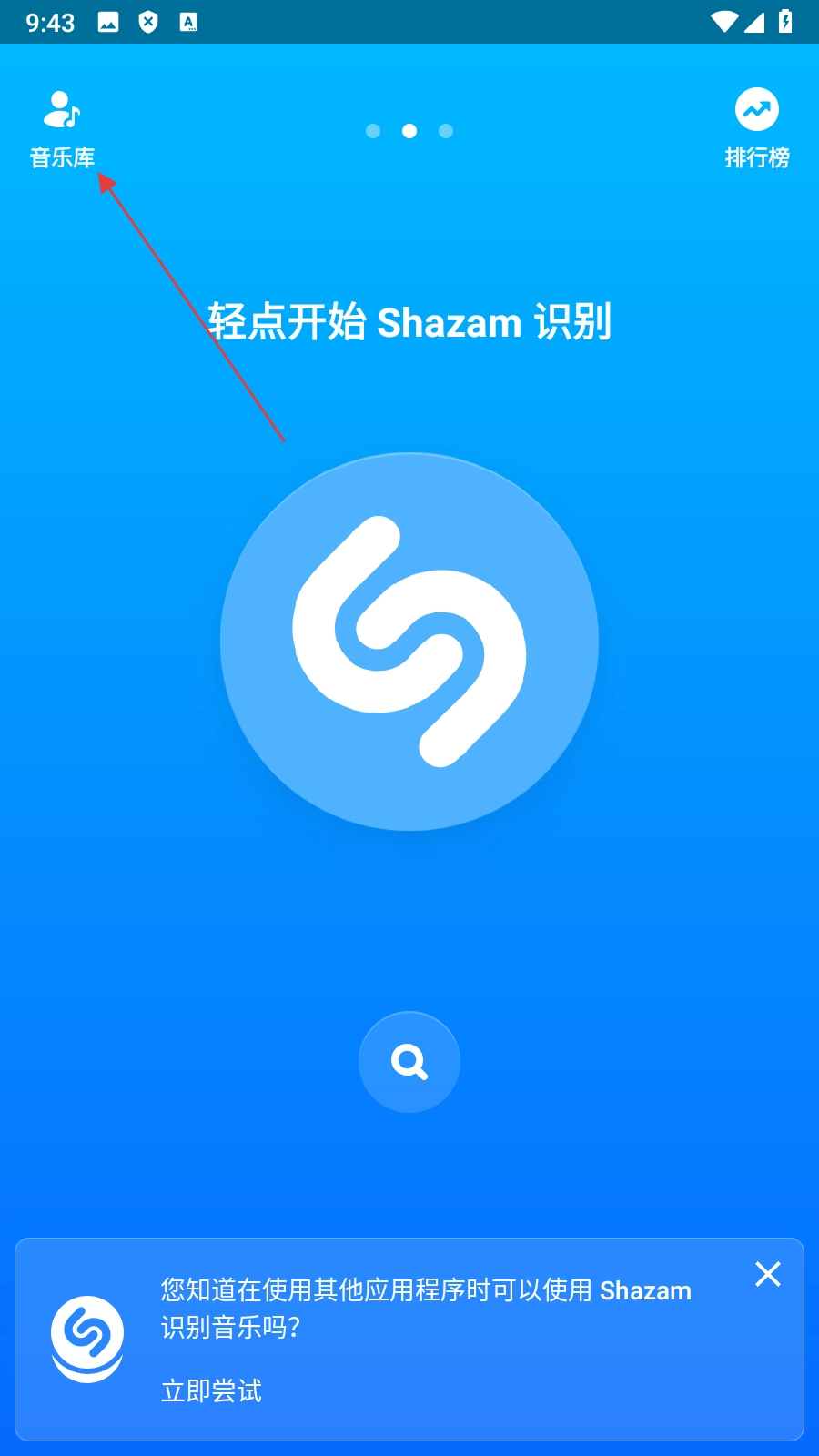This screenshot has width=819, height=1456.
Task: Dismiss the Shazam tip banner
Action: click(768, 1274)
